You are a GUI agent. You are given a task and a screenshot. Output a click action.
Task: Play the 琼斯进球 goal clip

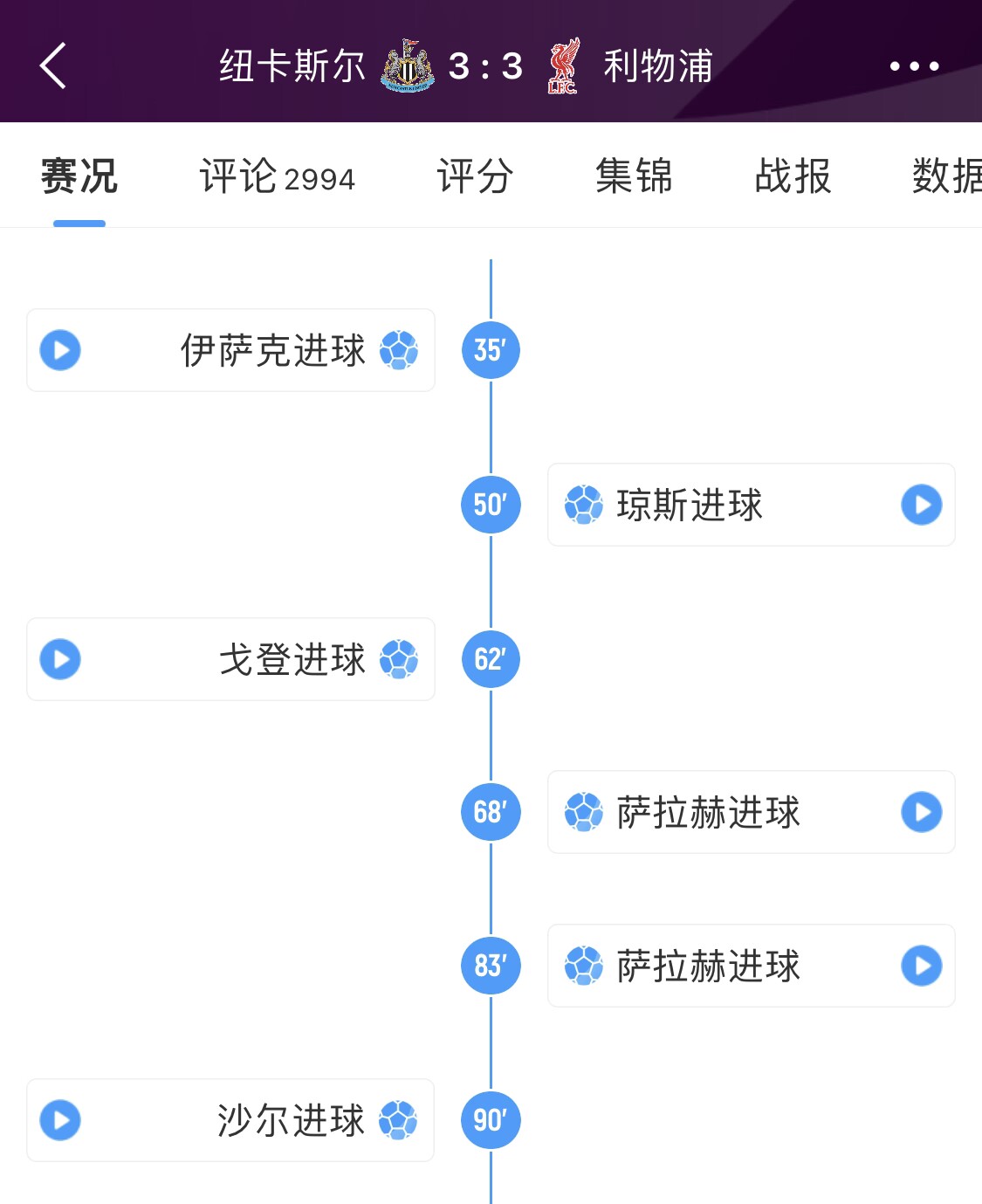pyautogui.click(x=922, y=505)
